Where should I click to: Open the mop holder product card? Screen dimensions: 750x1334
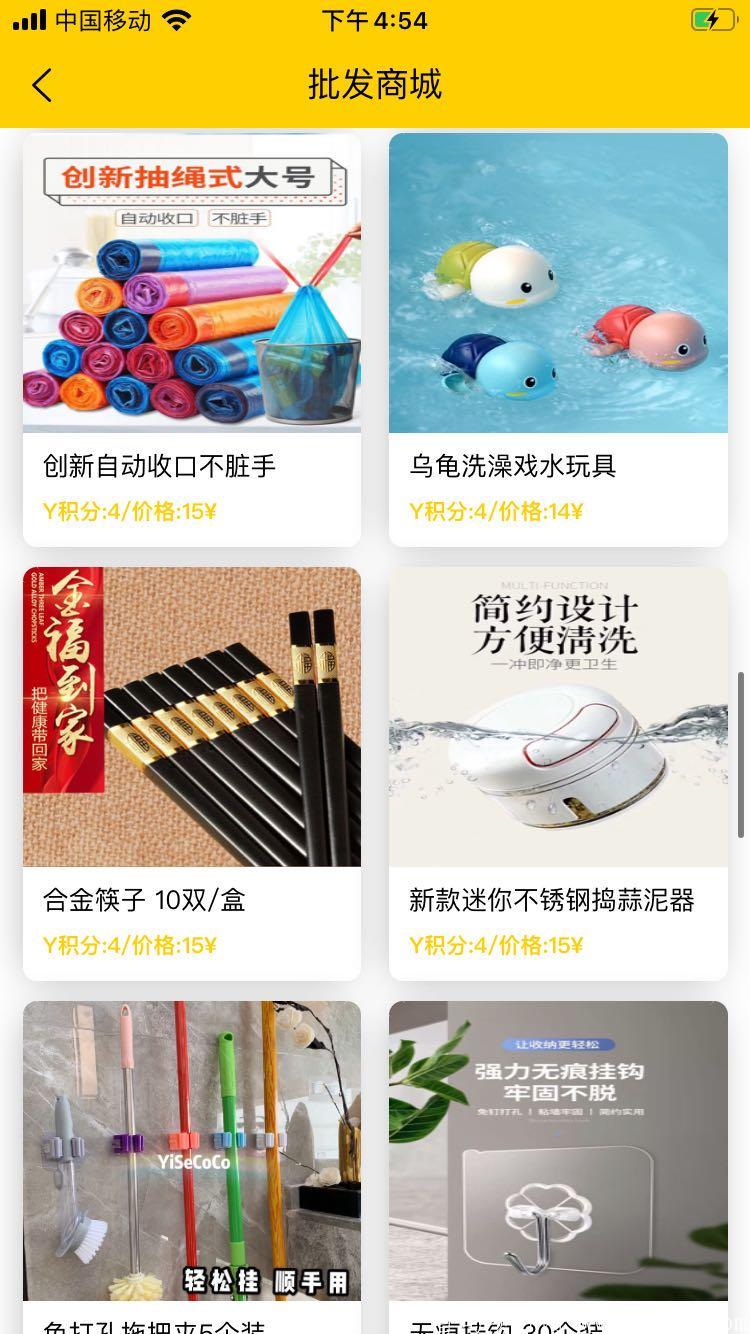coord(192,1167)
